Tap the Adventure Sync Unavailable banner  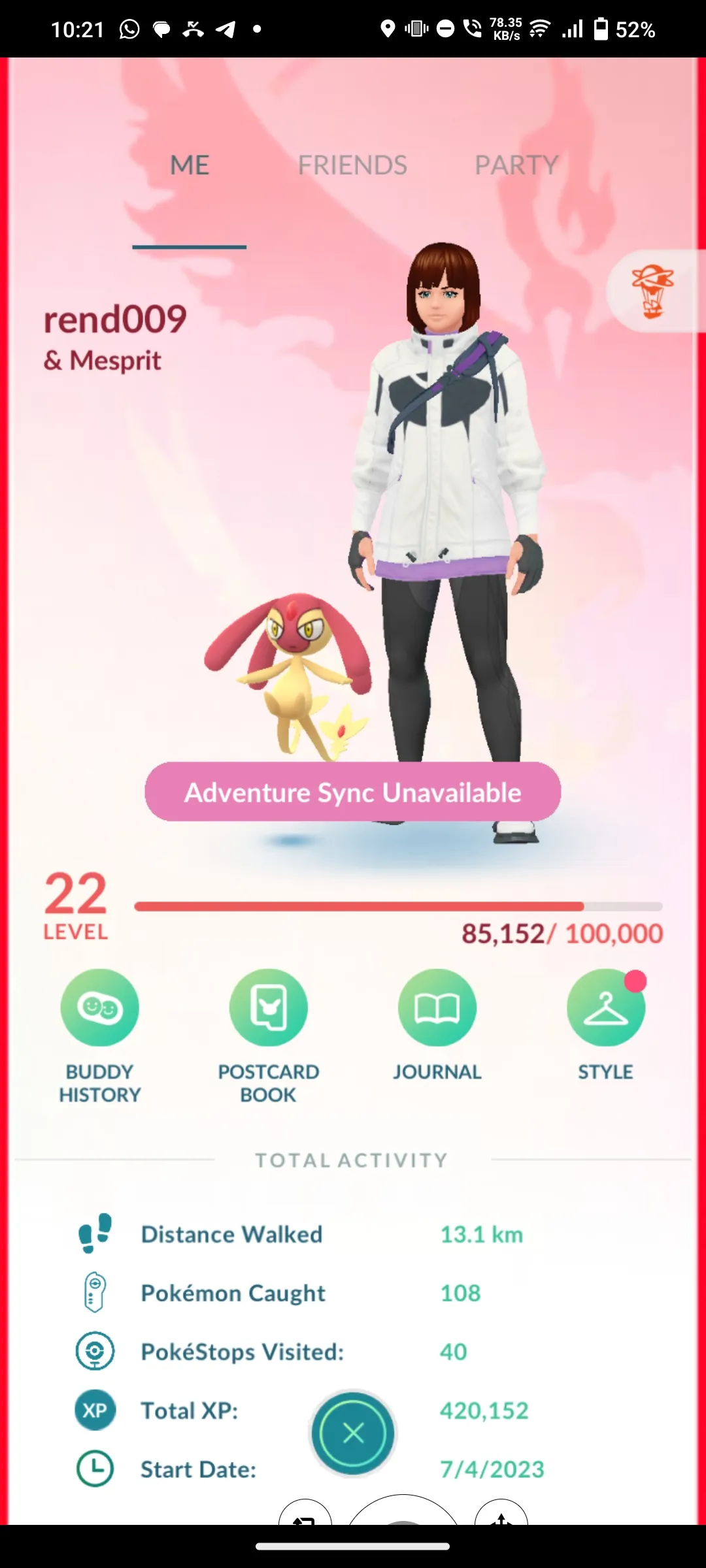coord(353,792)
